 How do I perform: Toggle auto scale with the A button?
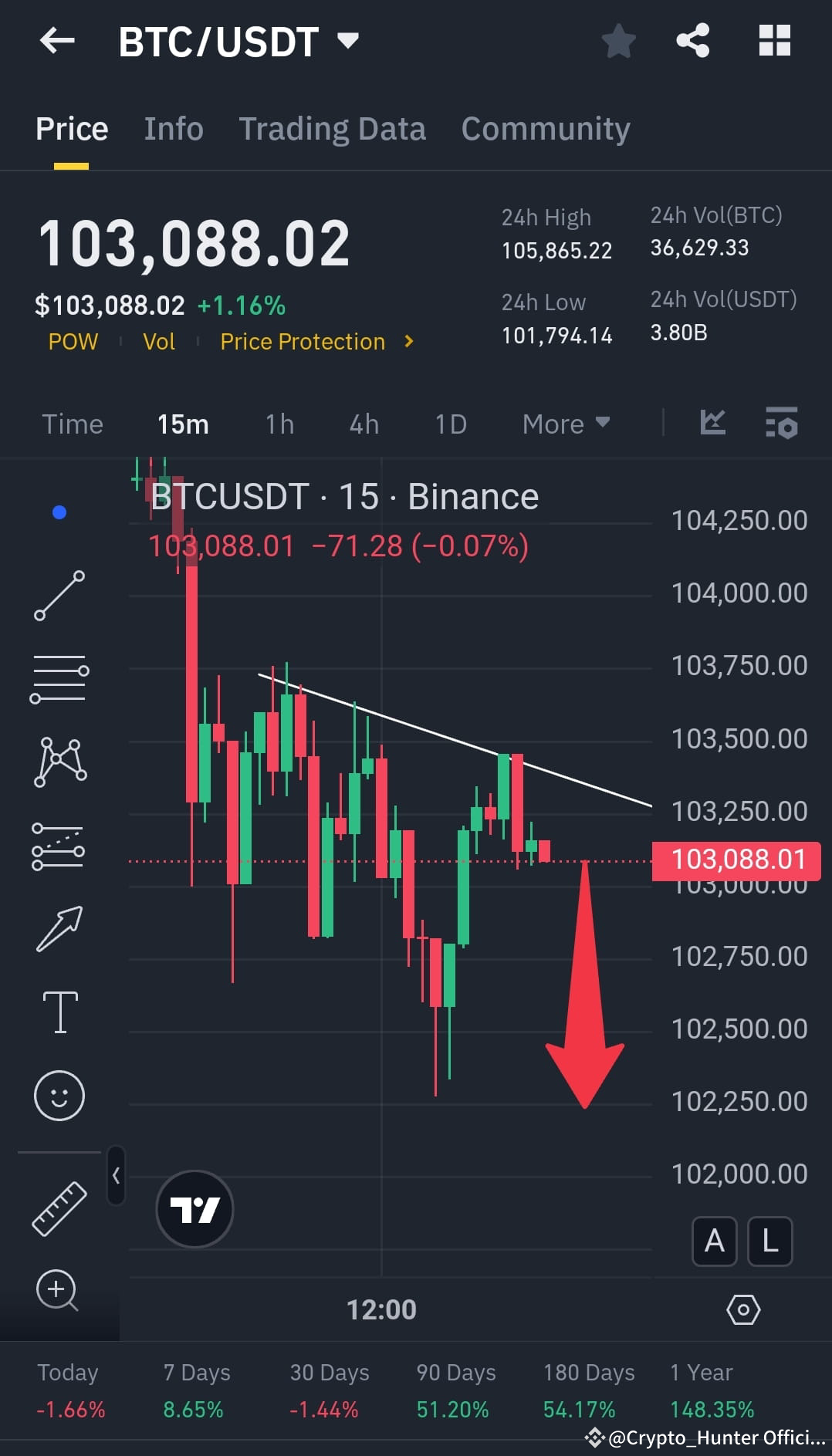713,1241
